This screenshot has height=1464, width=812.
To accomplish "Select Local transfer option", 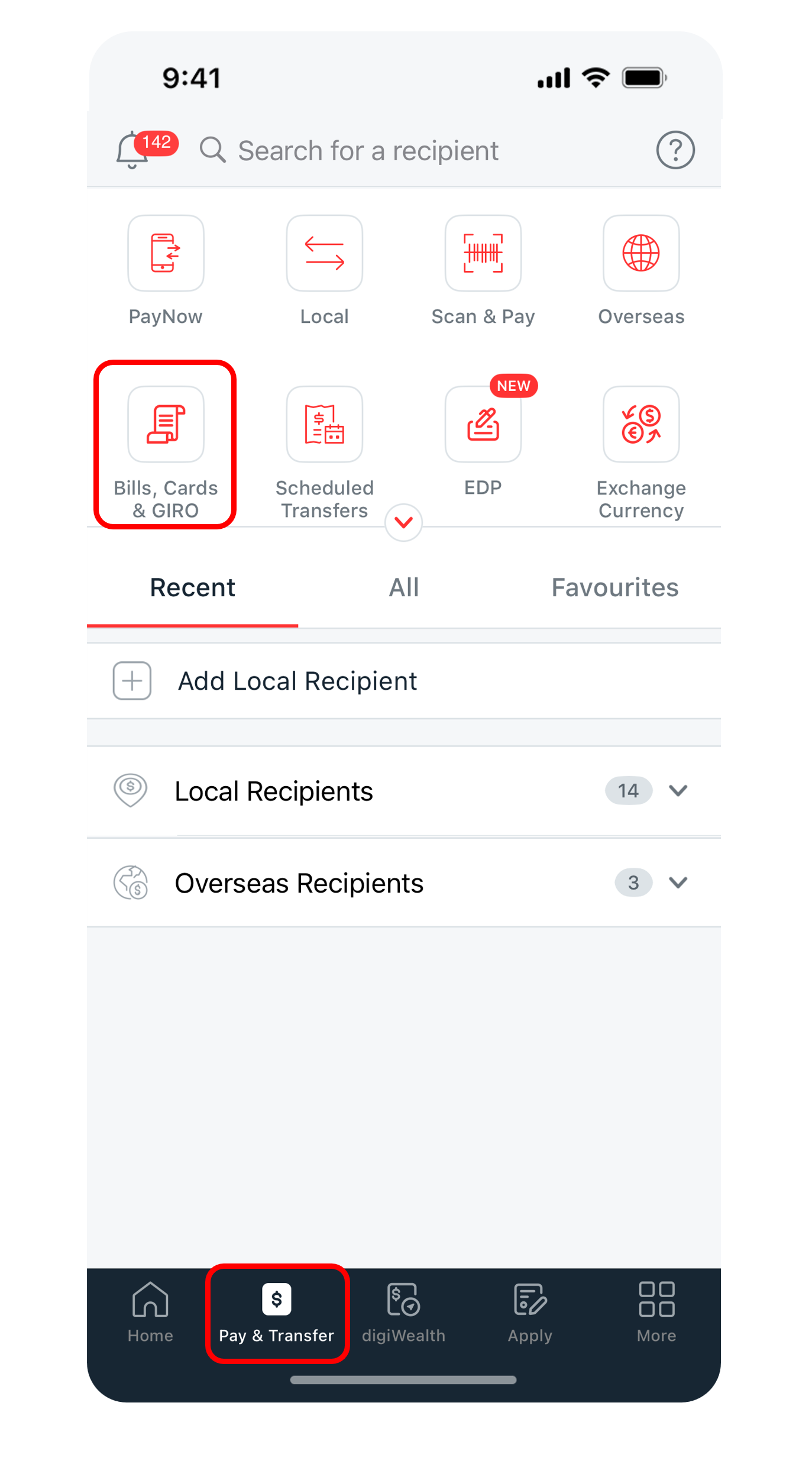I will click(x=324, y=254).
